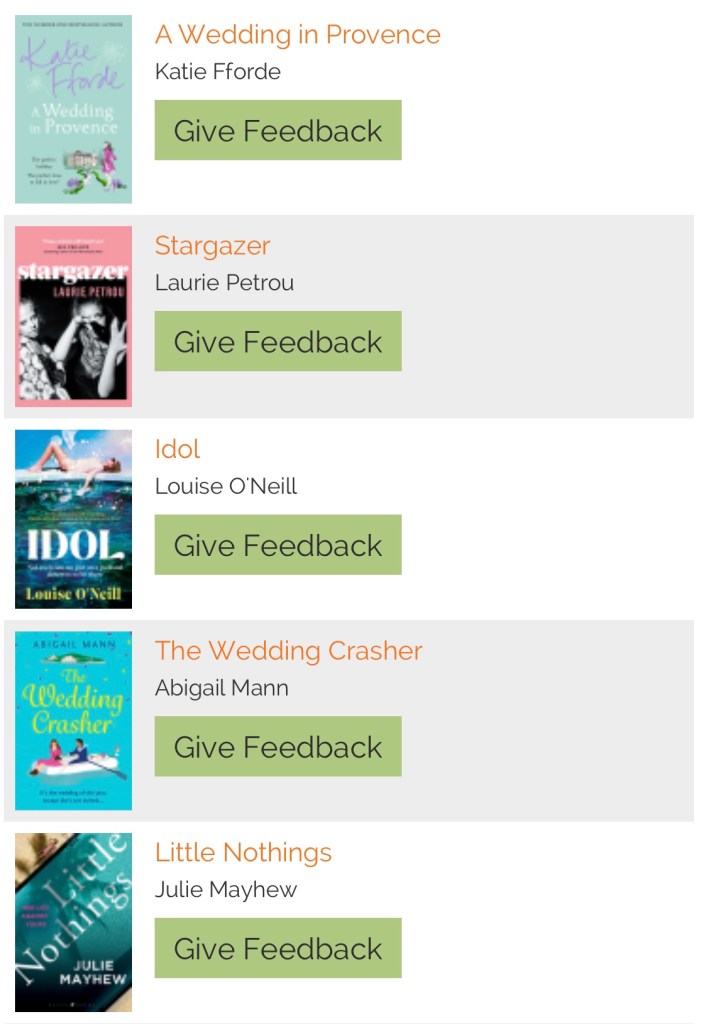Give feedback for Stargazer
Image resolution: width=711 pixels, height=1024 pixels.
click(x=277, y=341)
